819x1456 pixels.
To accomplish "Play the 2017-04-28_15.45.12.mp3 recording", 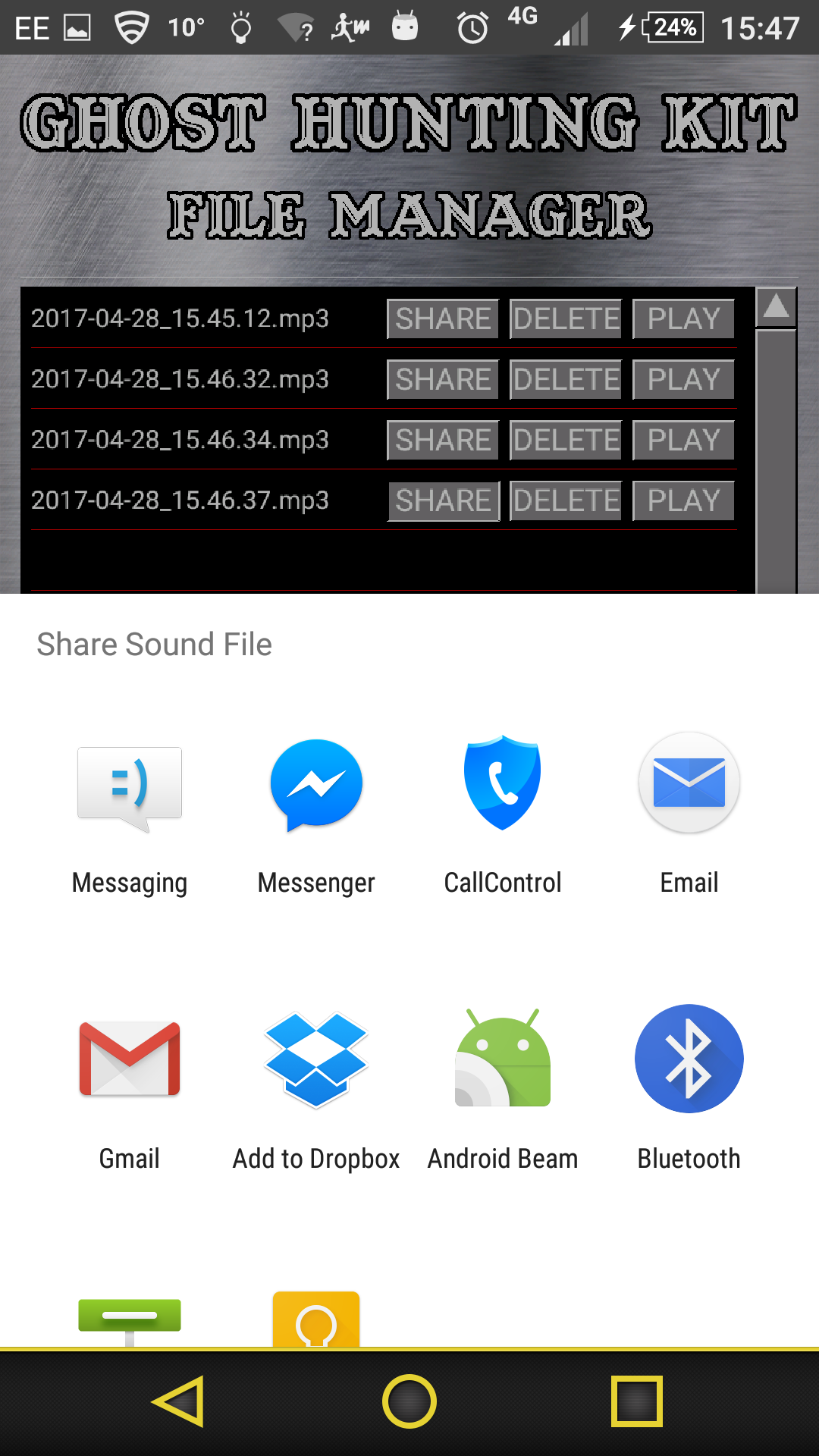I will click(x=683, y=318).
